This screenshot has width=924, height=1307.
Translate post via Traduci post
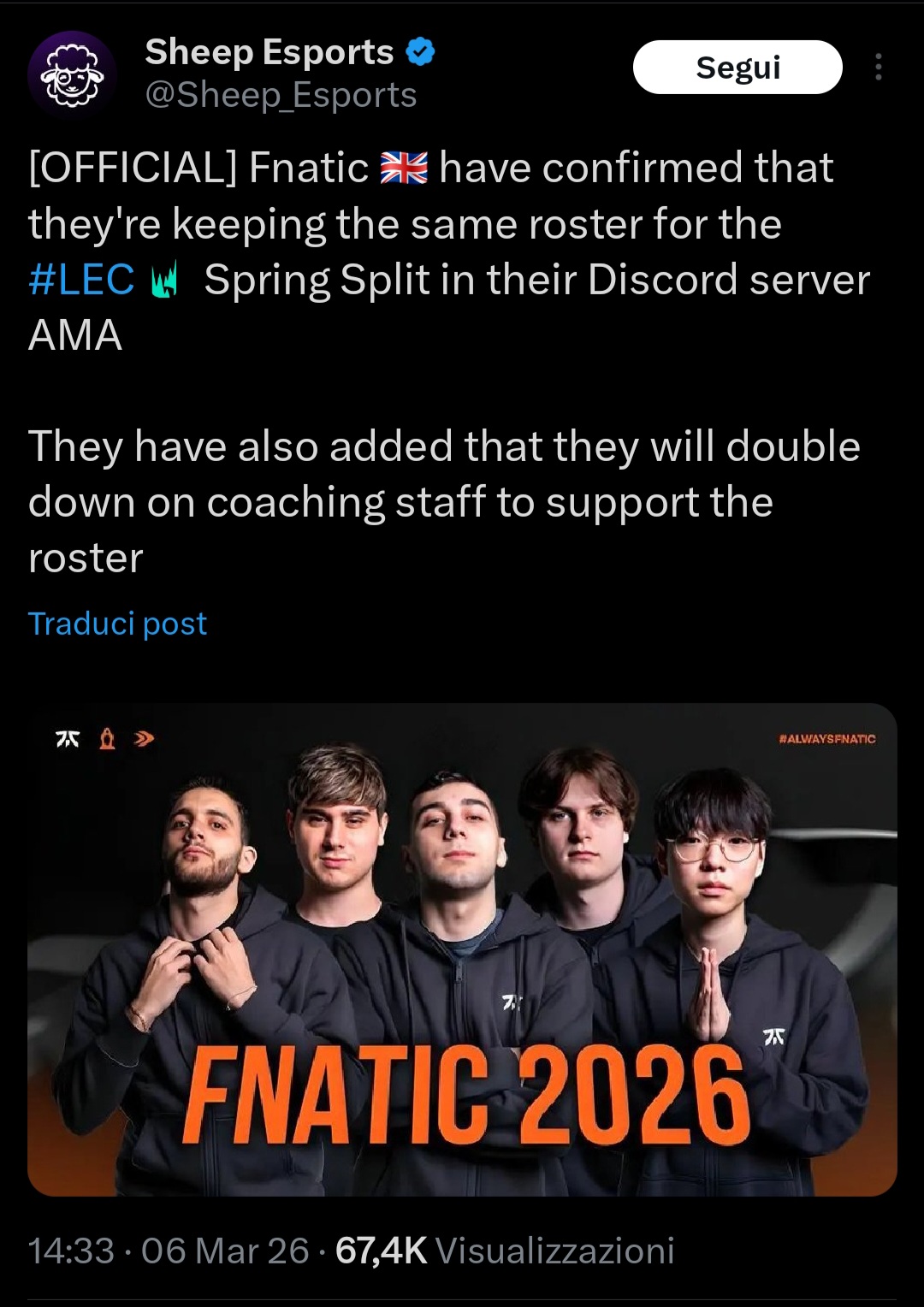click(117, 624)
